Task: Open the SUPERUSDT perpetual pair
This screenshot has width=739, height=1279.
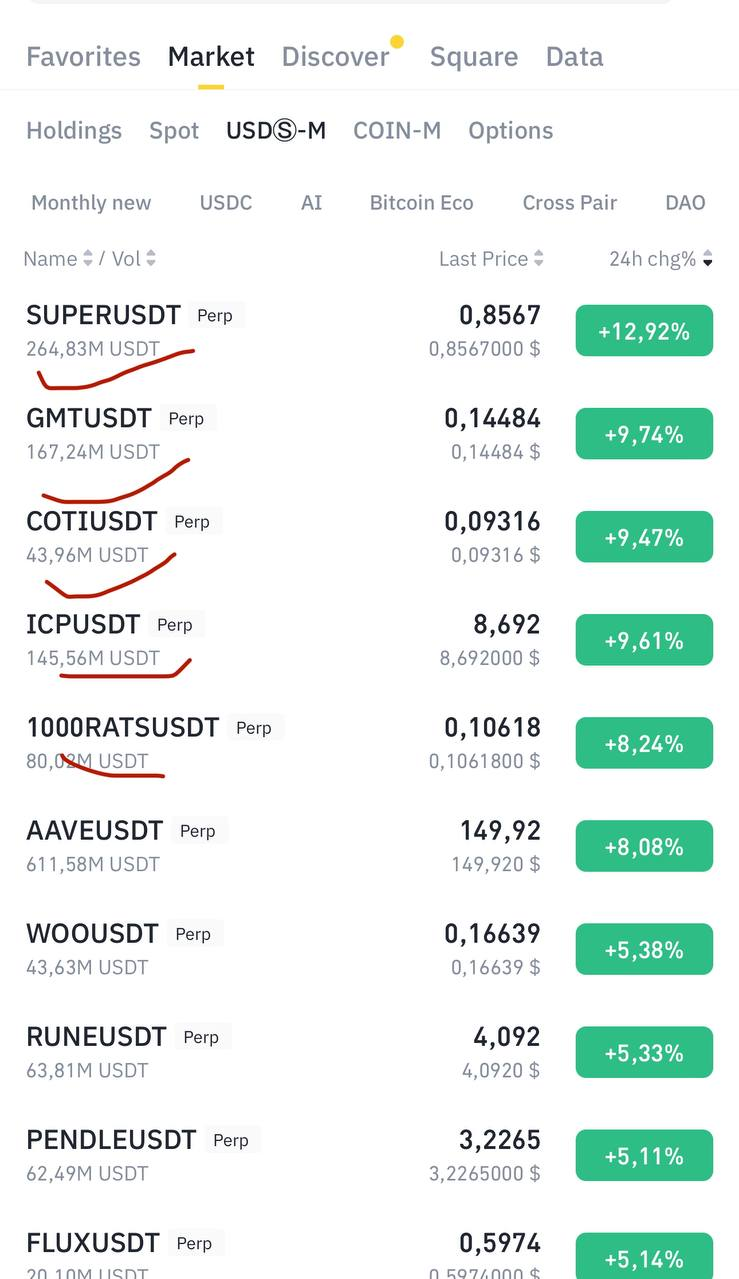Action: [x=104, y=316]
